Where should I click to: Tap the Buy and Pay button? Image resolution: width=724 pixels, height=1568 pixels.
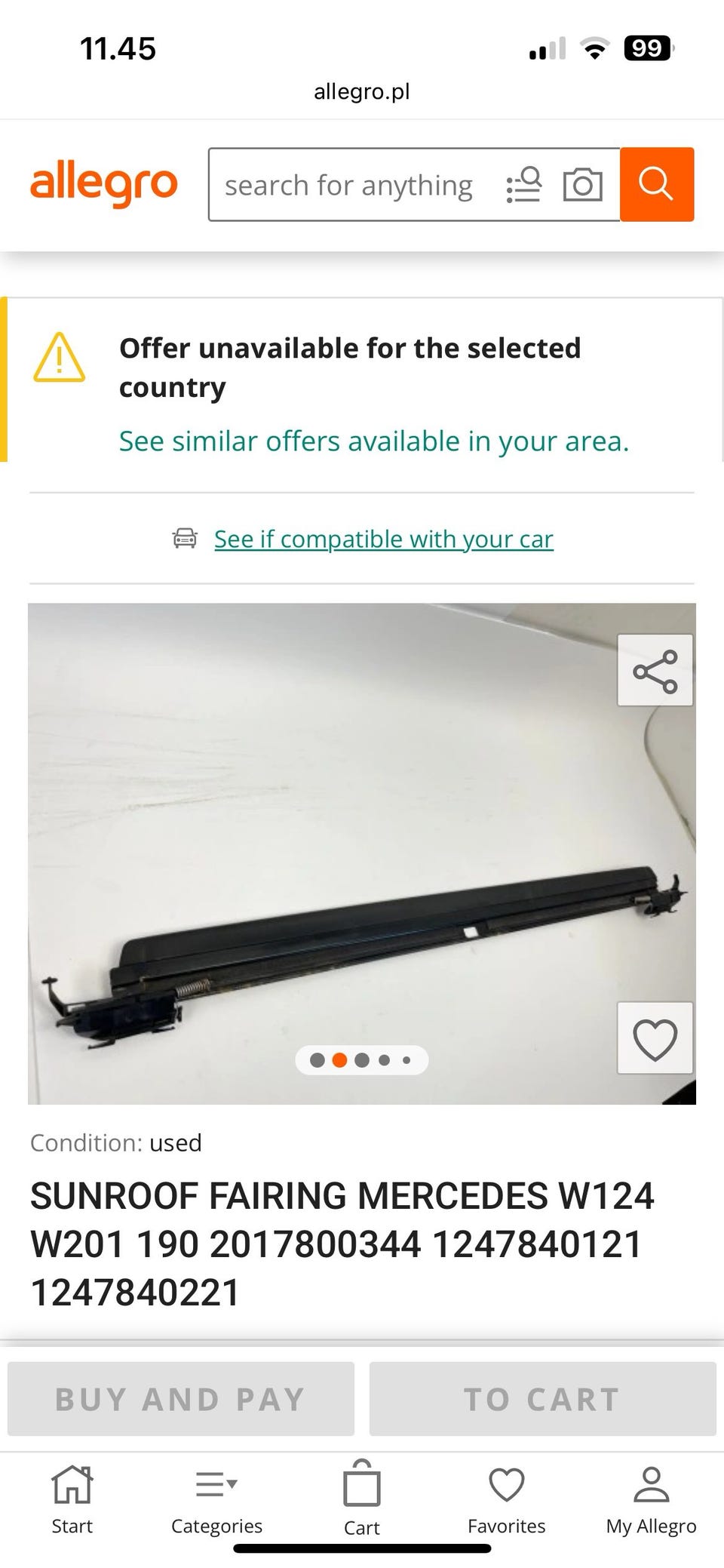pos(181,1399)
